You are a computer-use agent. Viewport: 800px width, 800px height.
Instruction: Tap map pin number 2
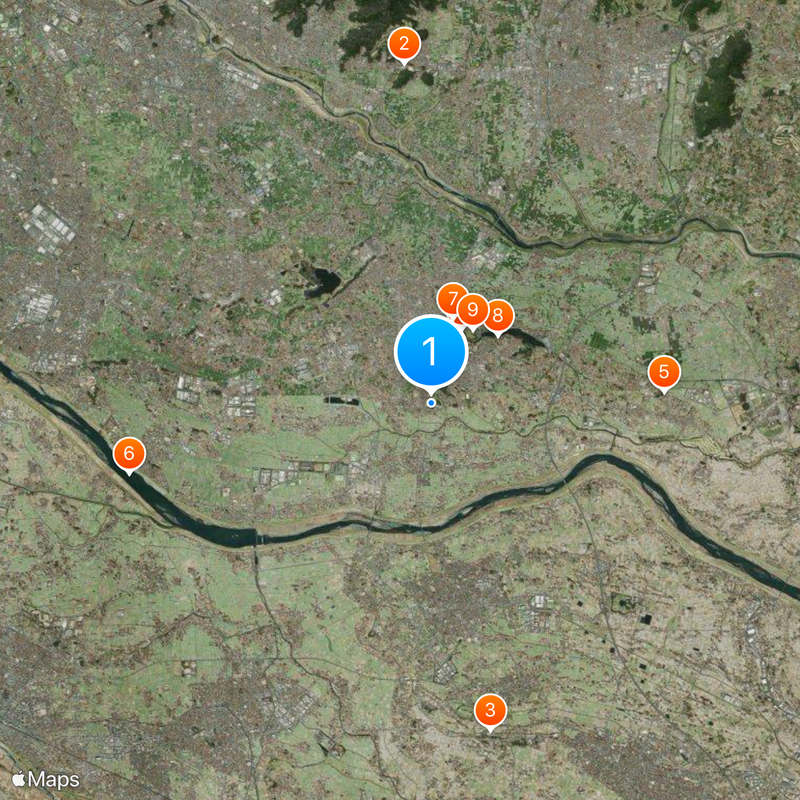pos(403,43)
